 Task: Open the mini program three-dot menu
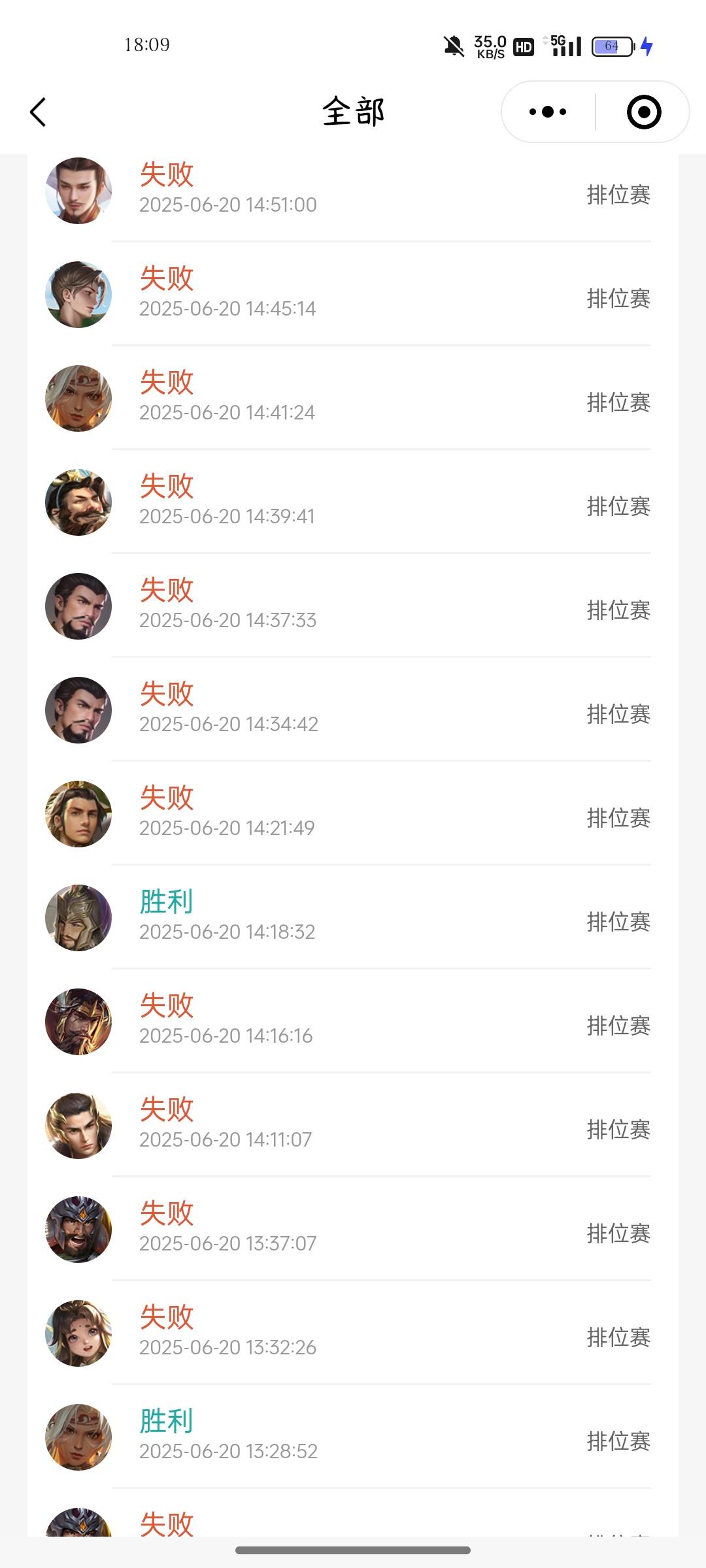coord(548,112)
